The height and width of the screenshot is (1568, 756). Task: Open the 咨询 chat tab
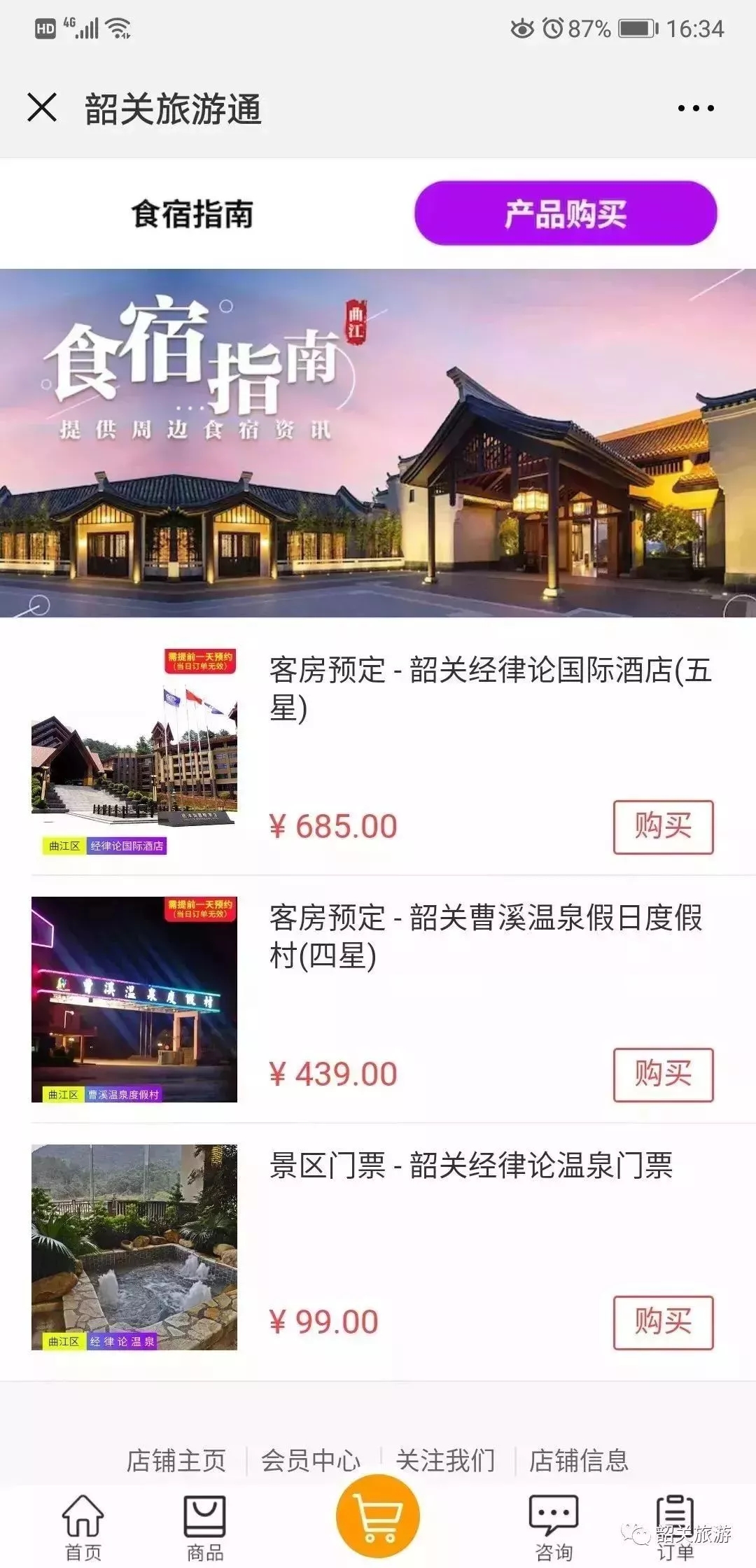point(553,1527)
